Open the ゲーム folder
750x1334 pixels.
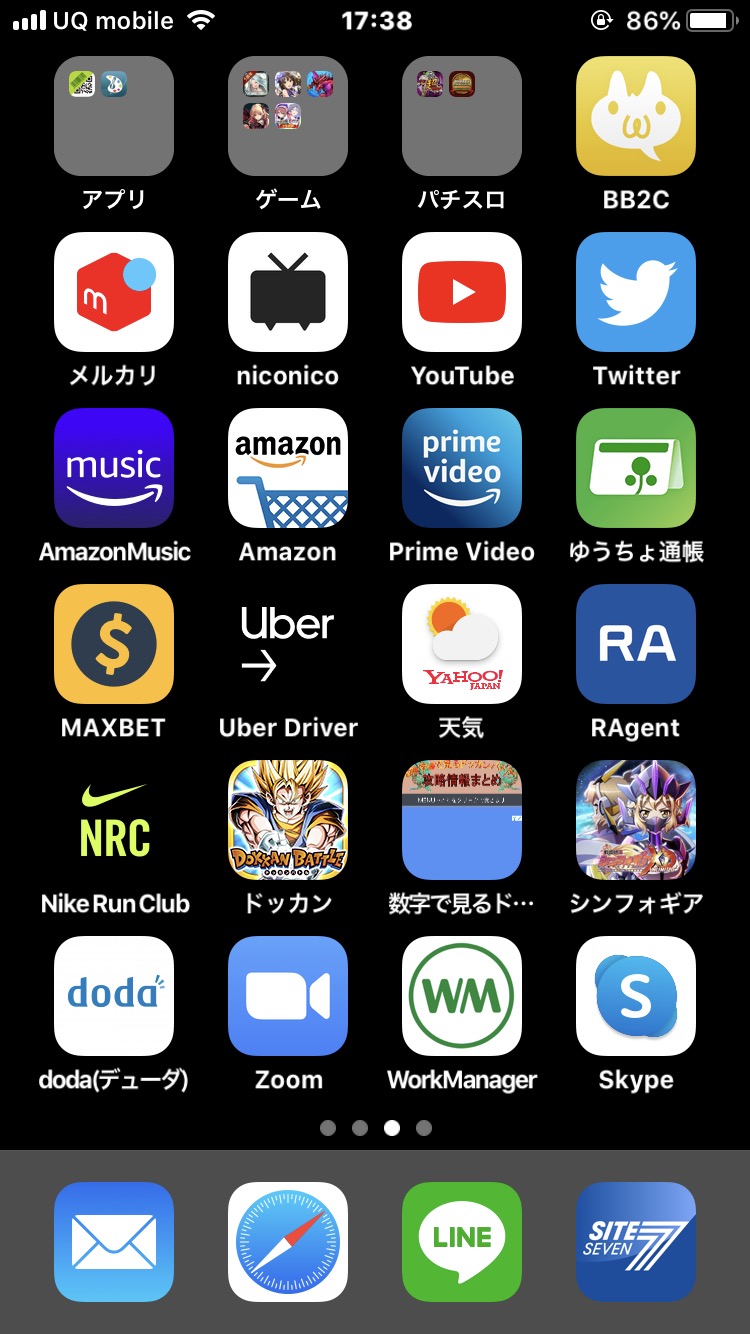click(x=288, y=116)
